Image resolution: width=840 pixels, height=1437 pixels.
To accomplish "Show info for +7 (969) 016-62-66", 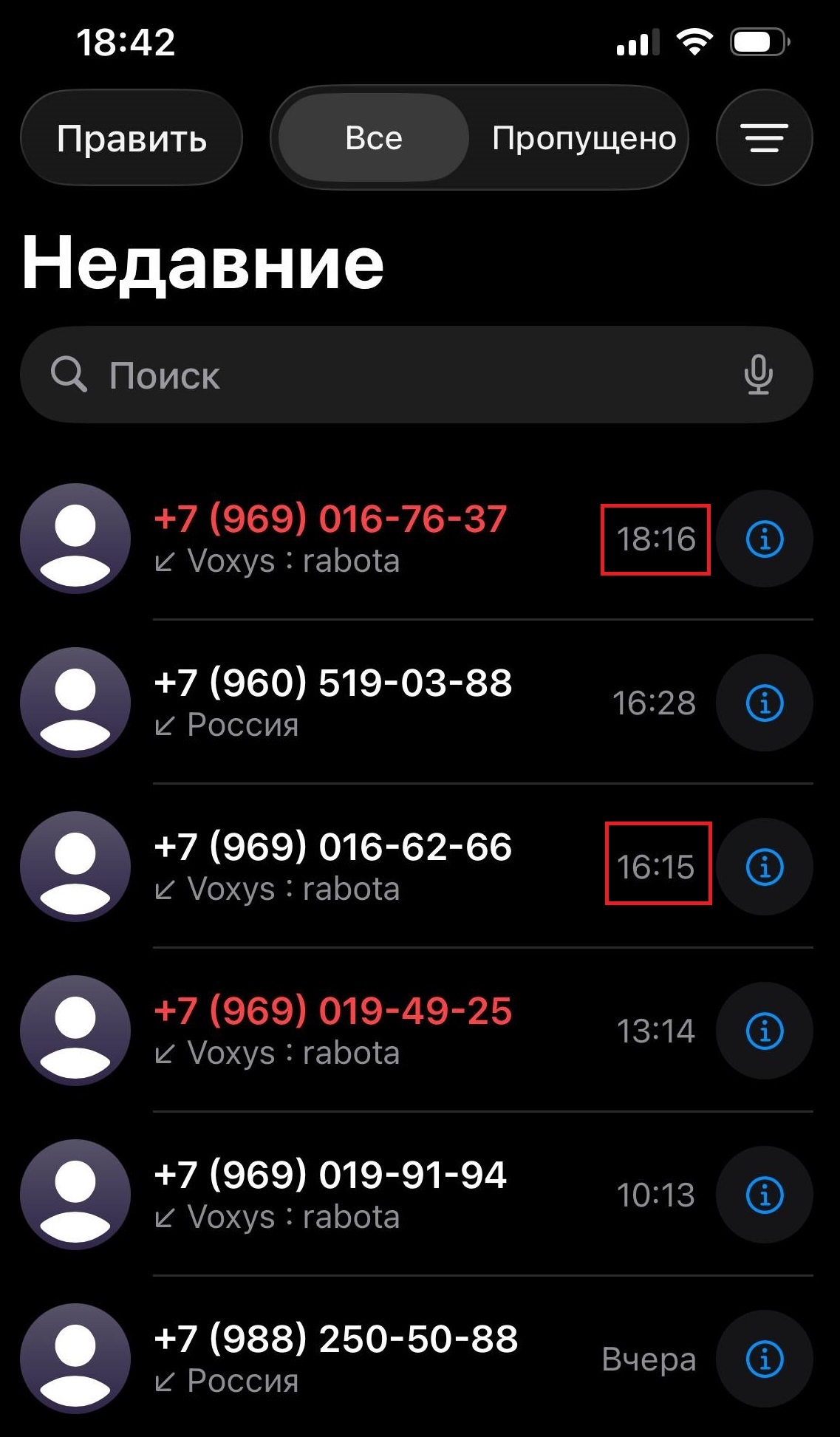I will pos(765,867).
